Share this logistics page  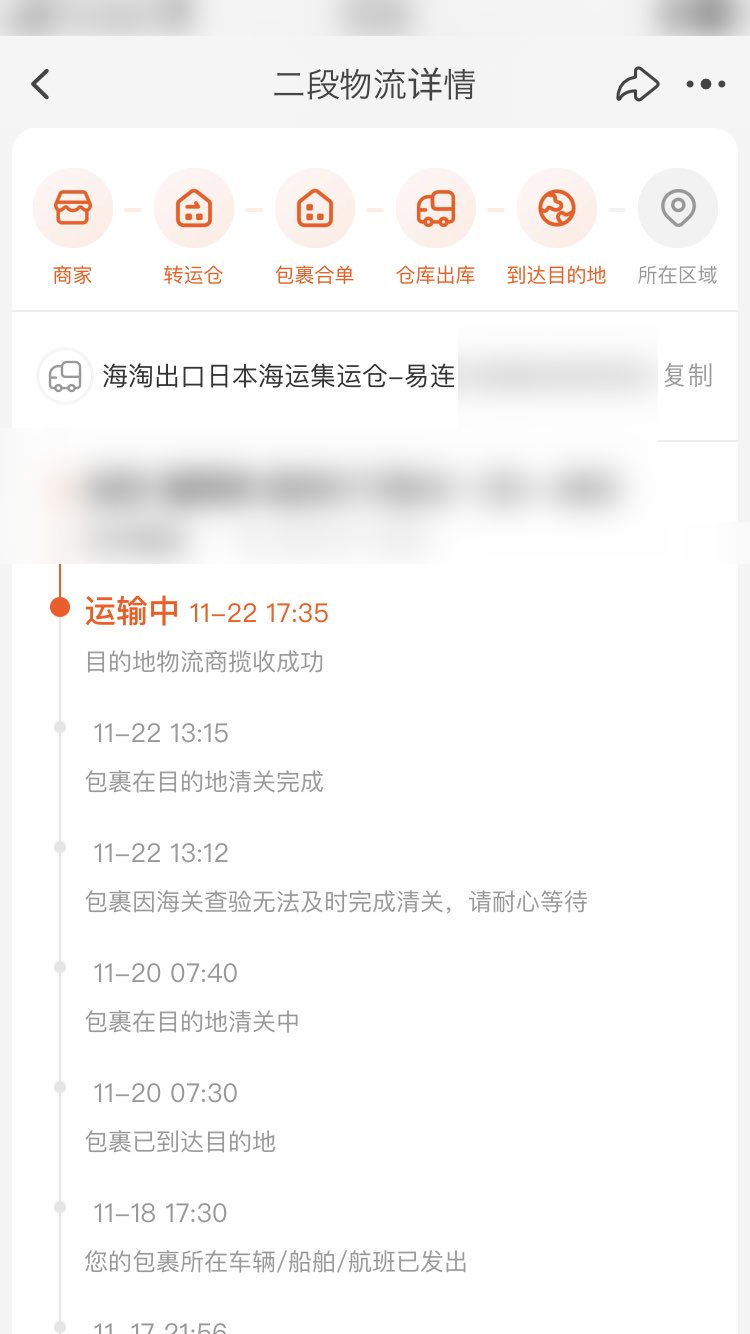[637, 85]
